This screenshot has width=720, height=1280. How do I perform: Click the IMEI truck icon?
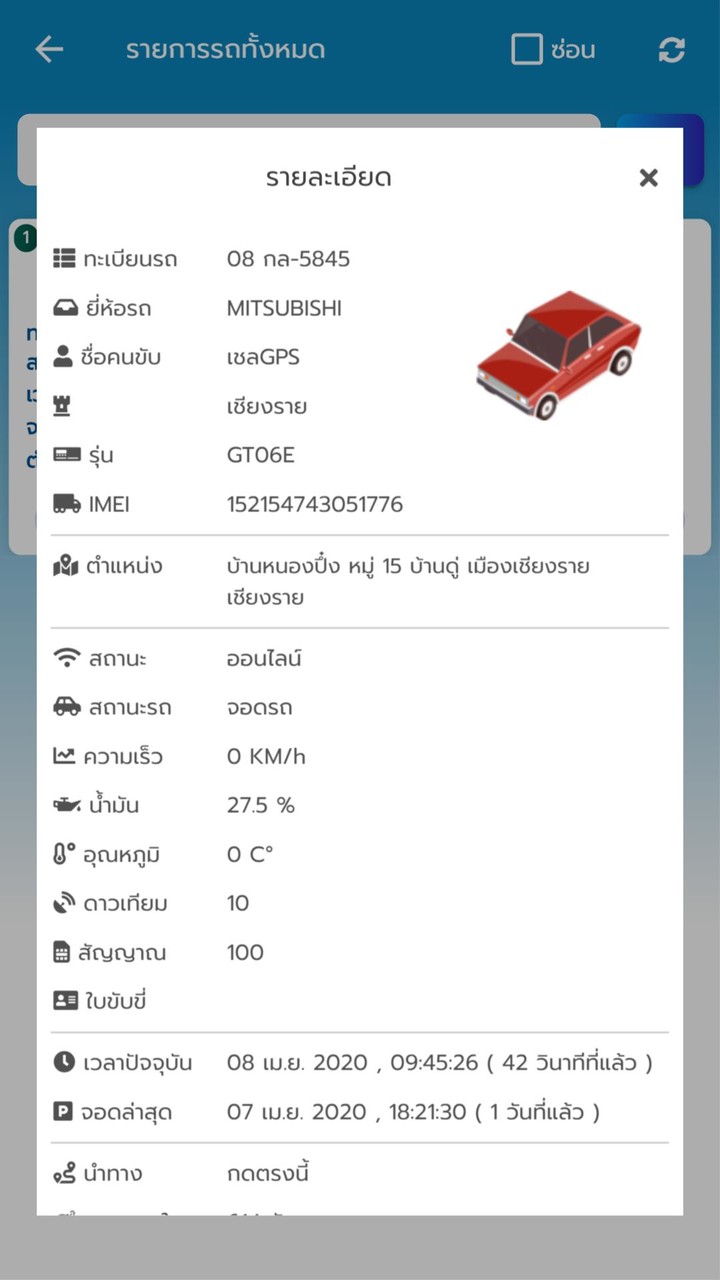point(64,504)
